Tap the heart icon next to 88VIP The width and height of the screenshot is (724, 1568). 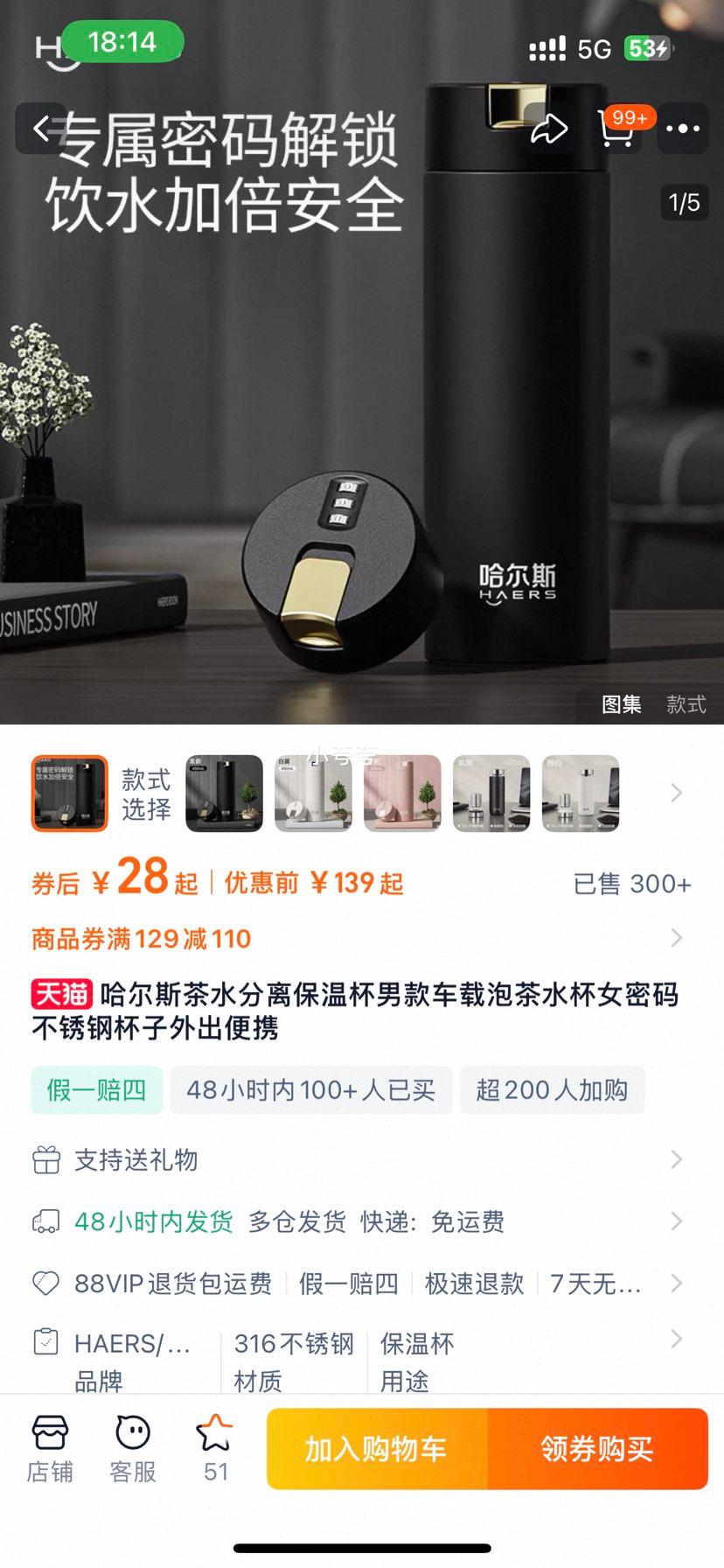pos(45,1284)
